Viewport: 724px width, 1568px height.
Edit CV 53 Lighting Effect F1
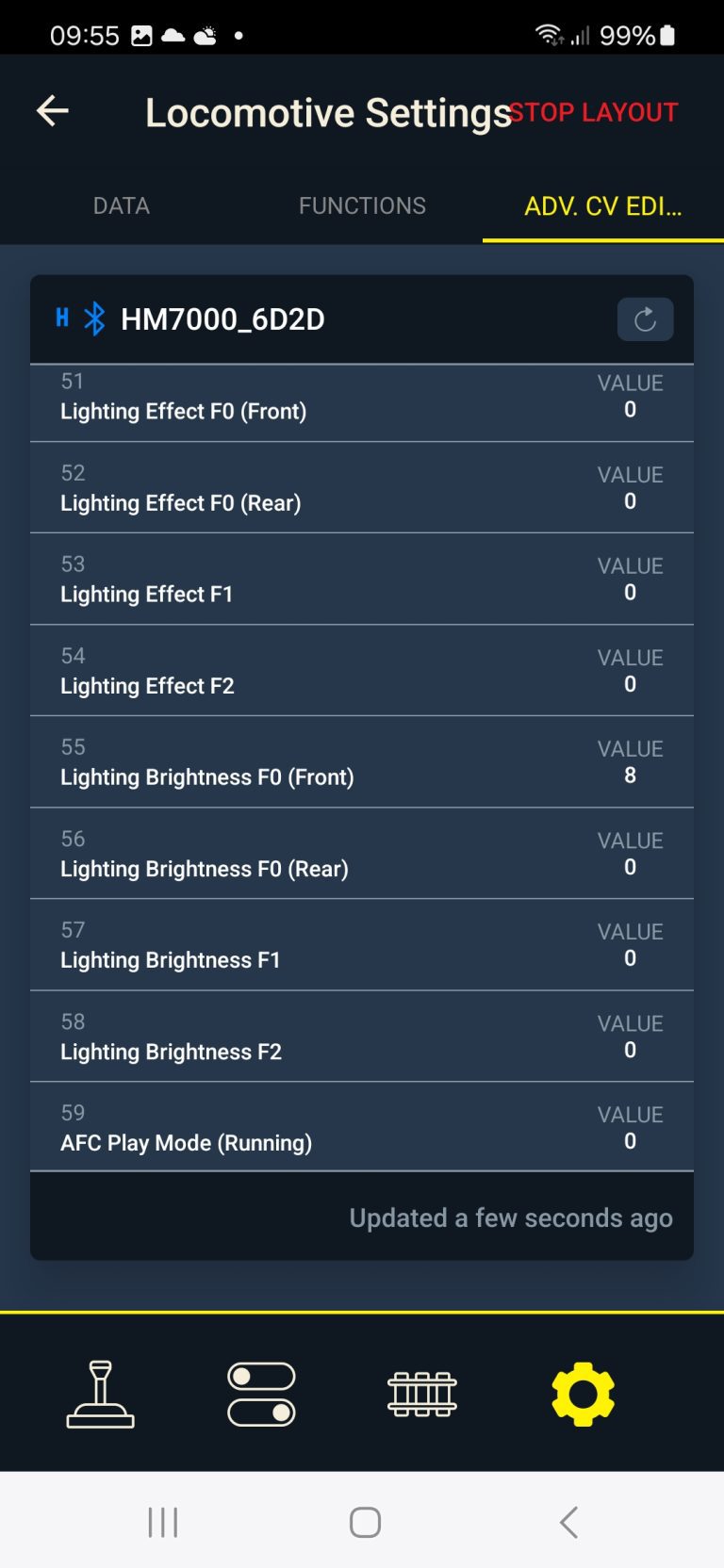[x=362, y=580]
